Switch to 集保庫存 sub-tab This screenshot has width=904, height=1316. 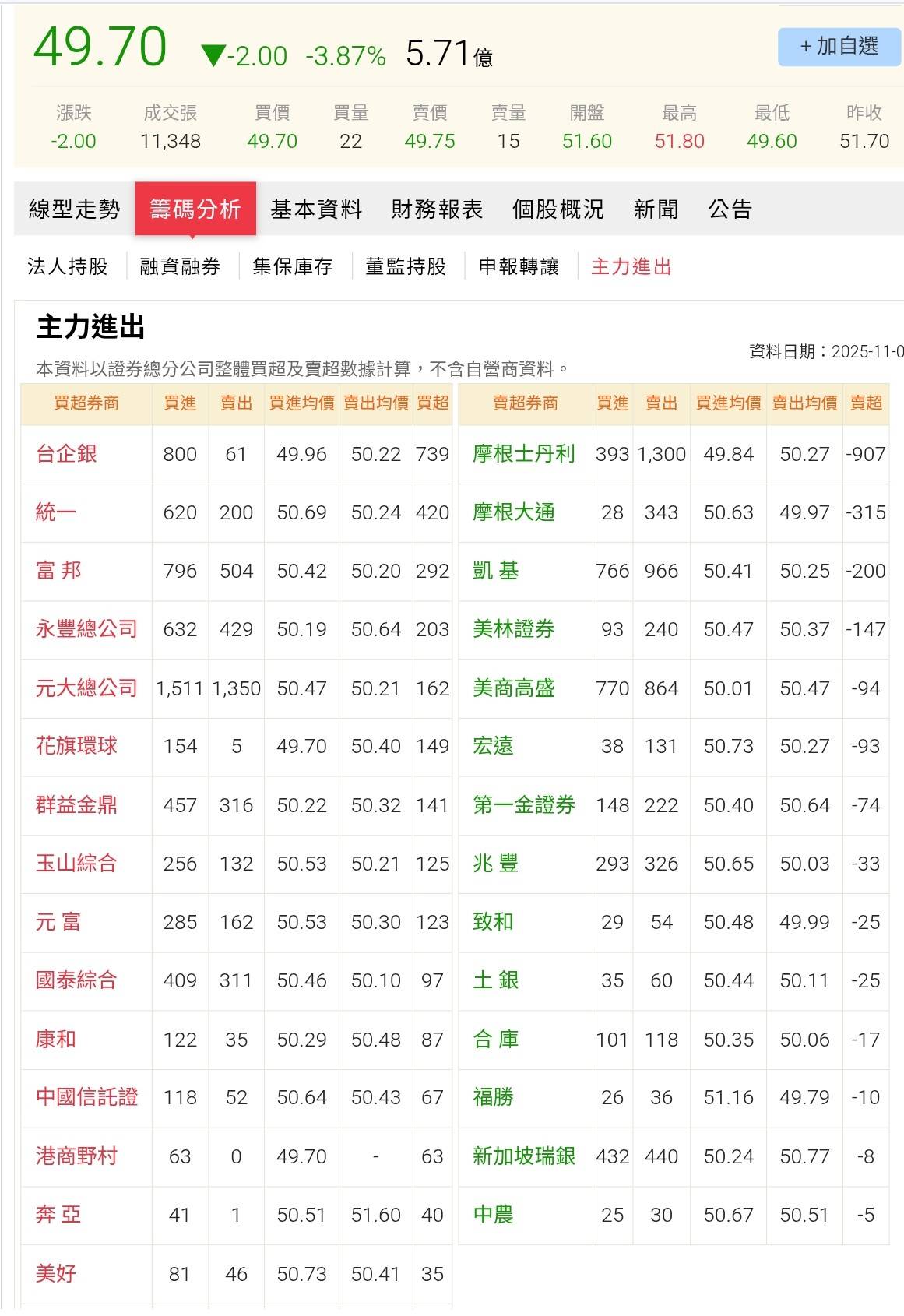pos(293,266)
